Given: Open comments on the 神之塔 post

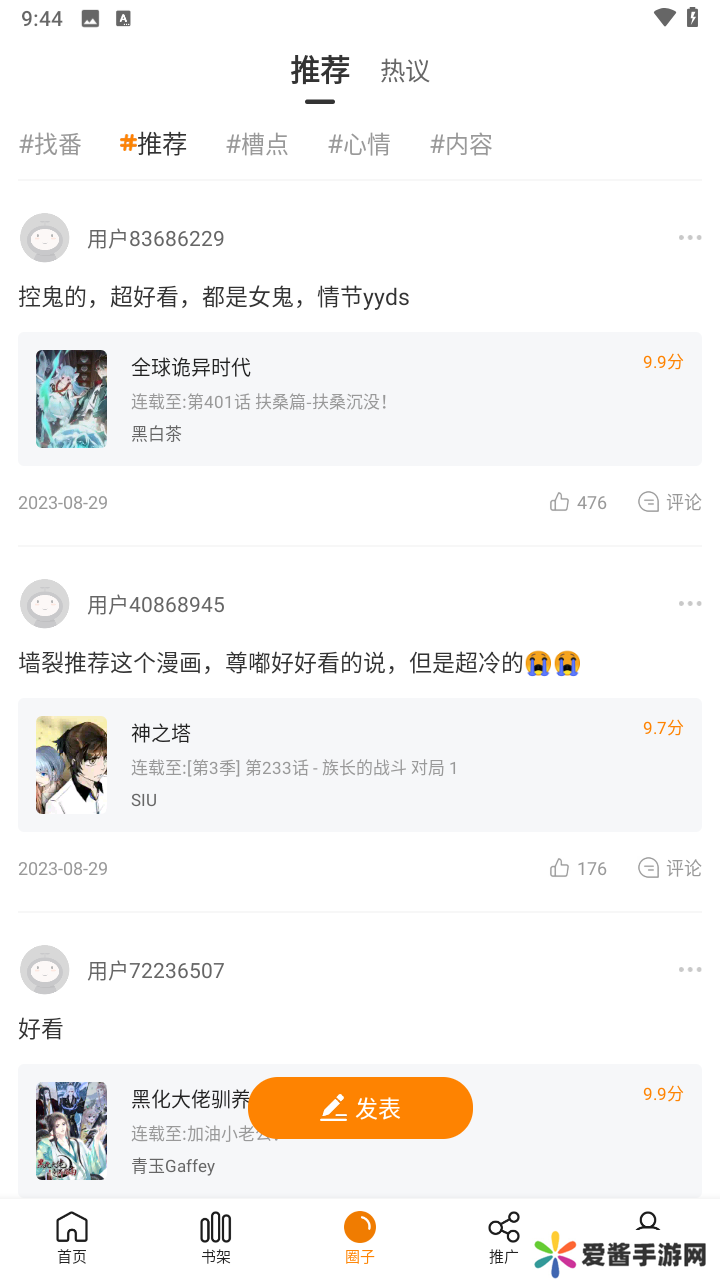Looking at the screenshot, I should tap(668, 868).
